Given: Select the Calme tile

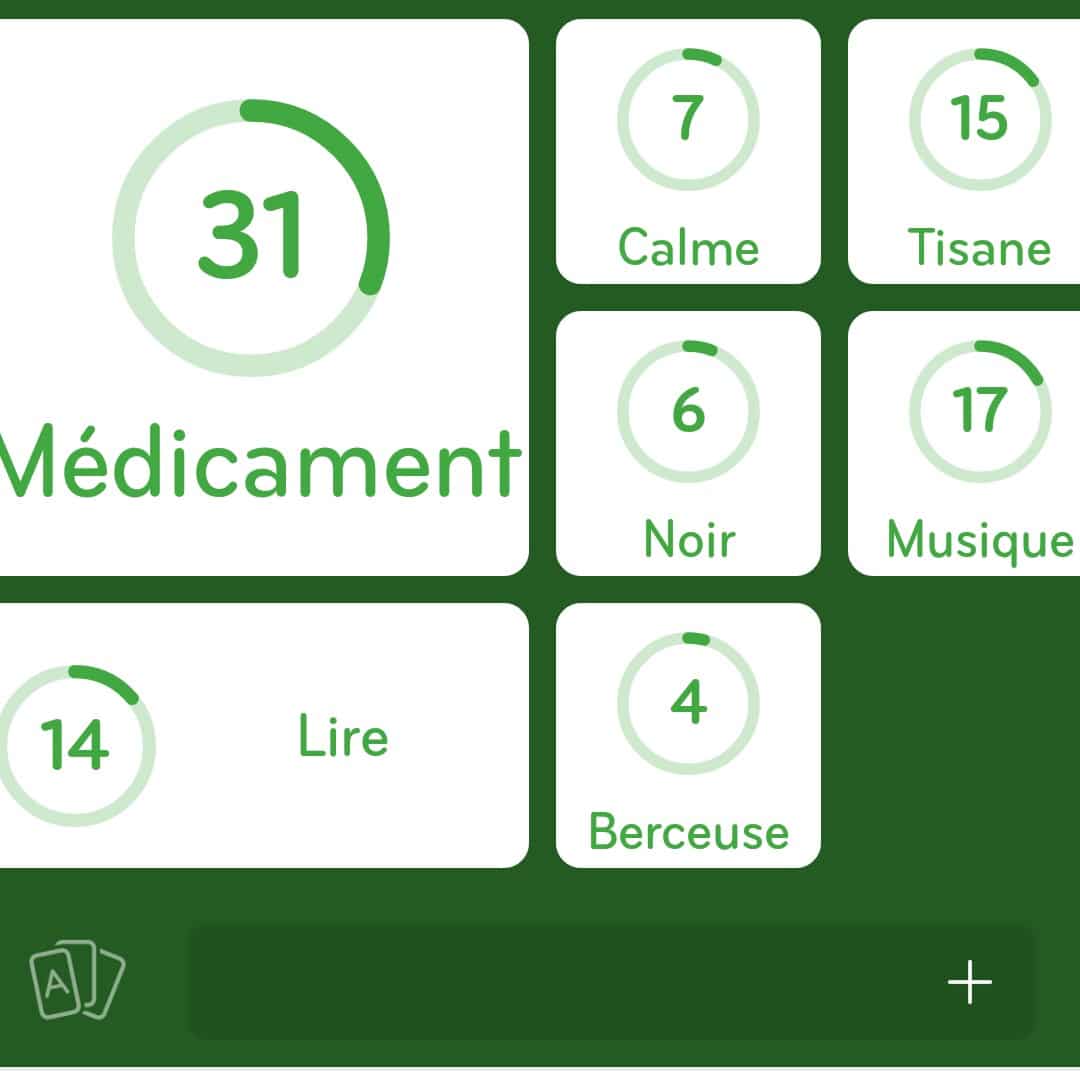Looking at the screenshot, I should [688, 152].
